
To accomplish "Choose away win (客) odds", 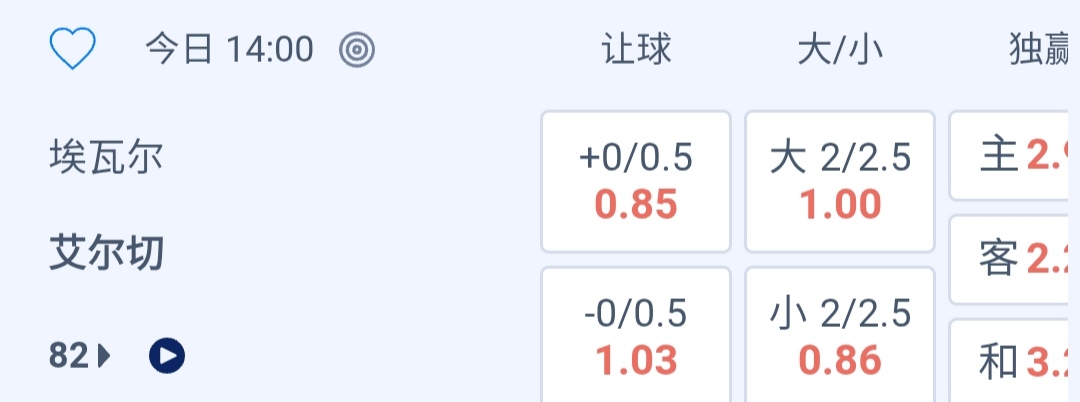I will (x=1014, y=260).
